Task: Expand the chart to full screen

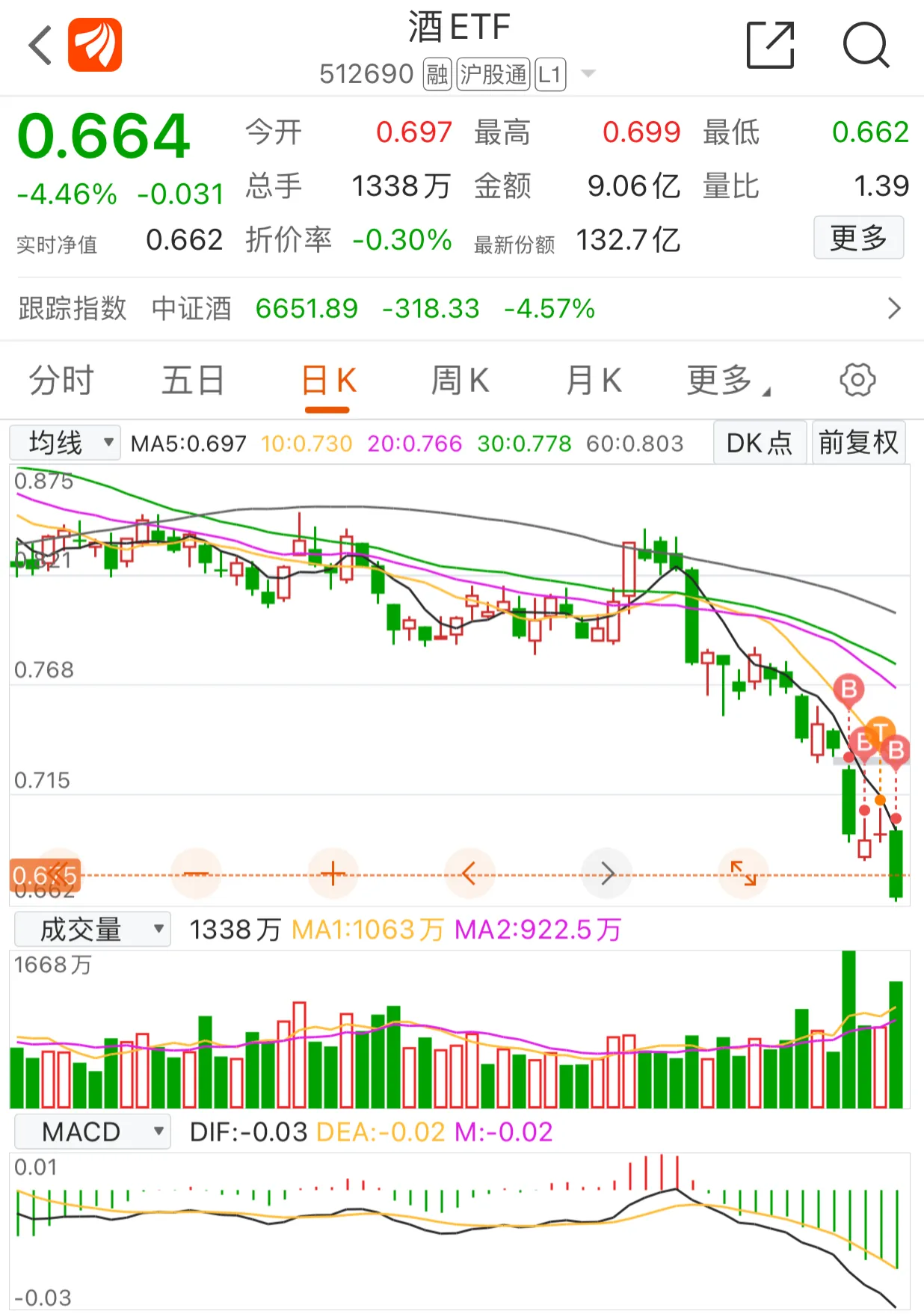Action: 743,873
